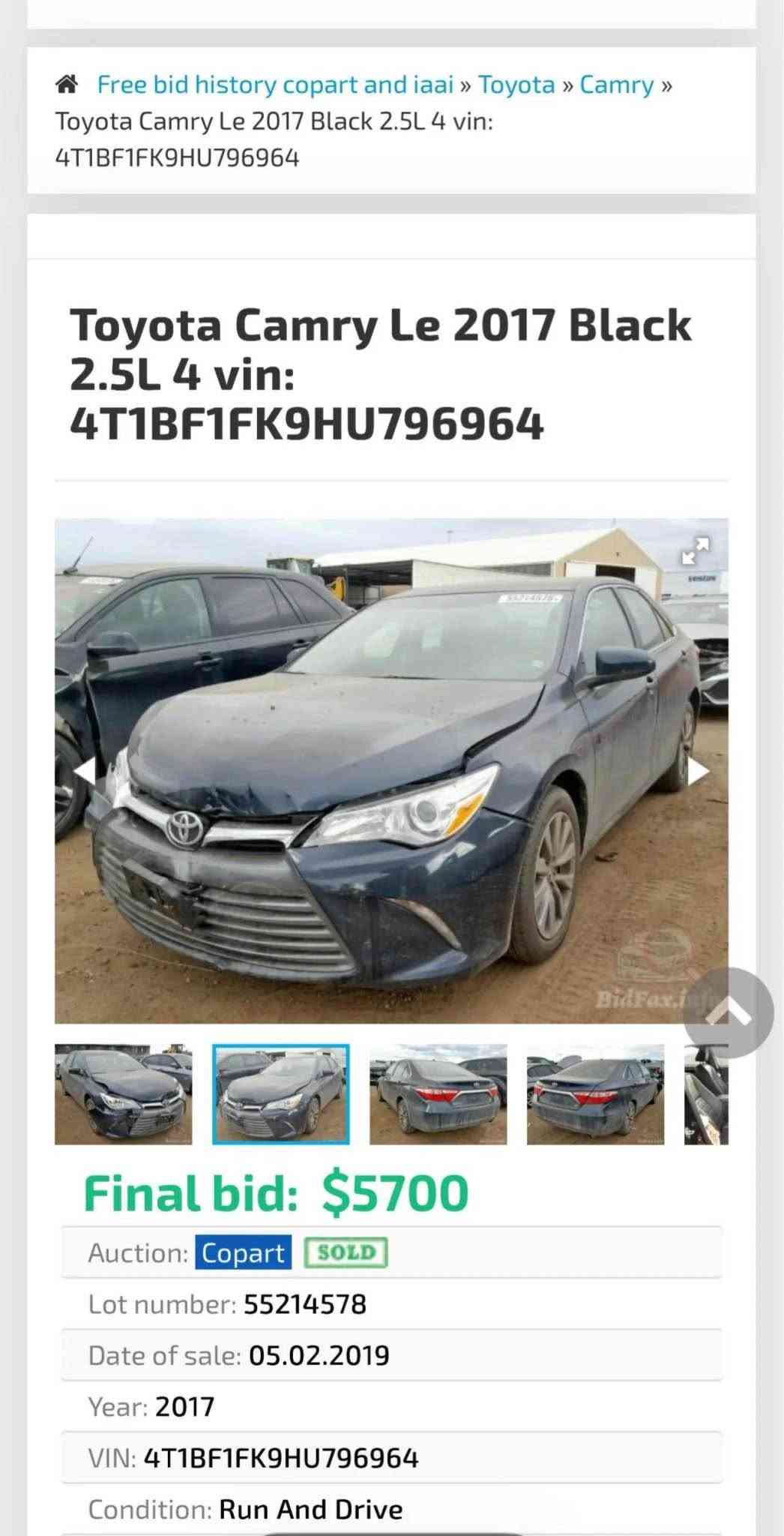Select the first thumbnail of damaged front
The width and height of the screenshot is (784, 1536).
click(x=124, y=1094)
